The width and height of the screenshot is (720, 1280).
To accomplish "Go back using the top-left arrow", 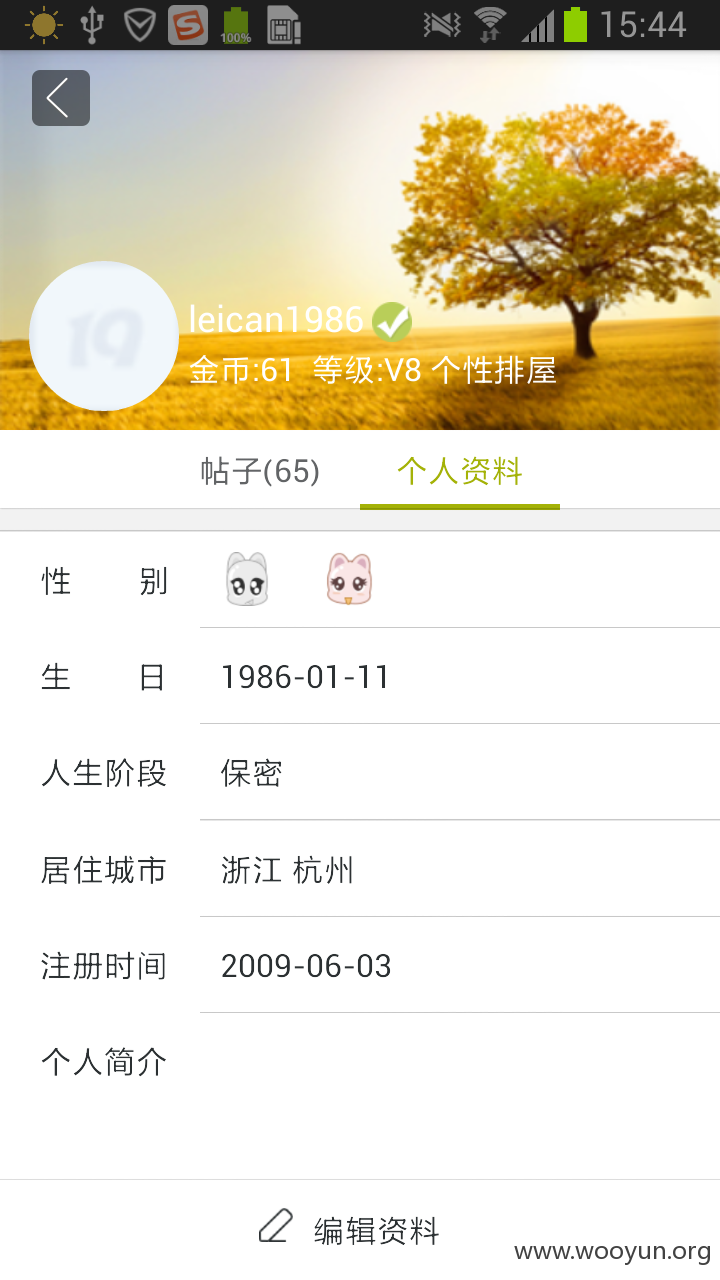I will coord(61,98).
